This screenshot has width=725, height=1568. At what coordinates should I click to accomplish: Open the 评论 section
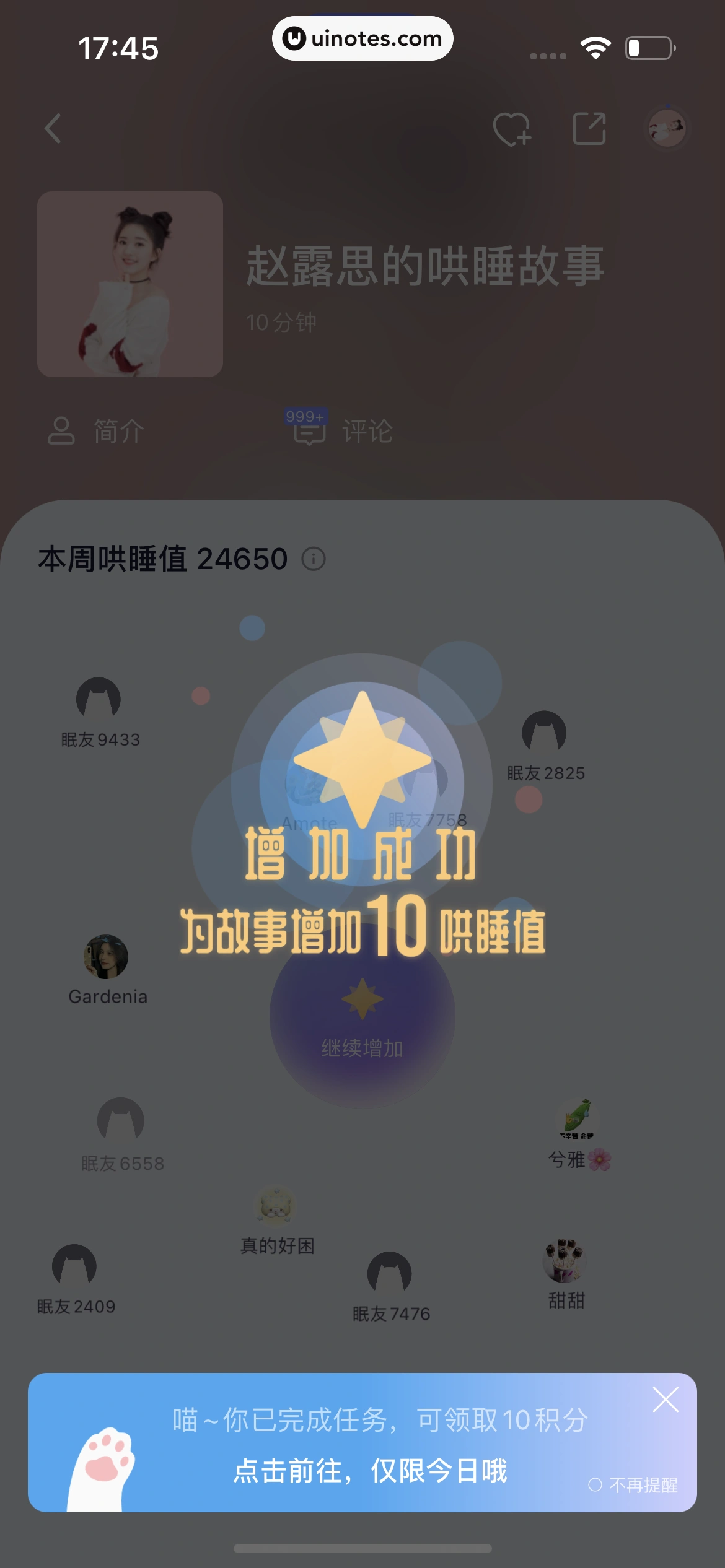tap(367, 432)
